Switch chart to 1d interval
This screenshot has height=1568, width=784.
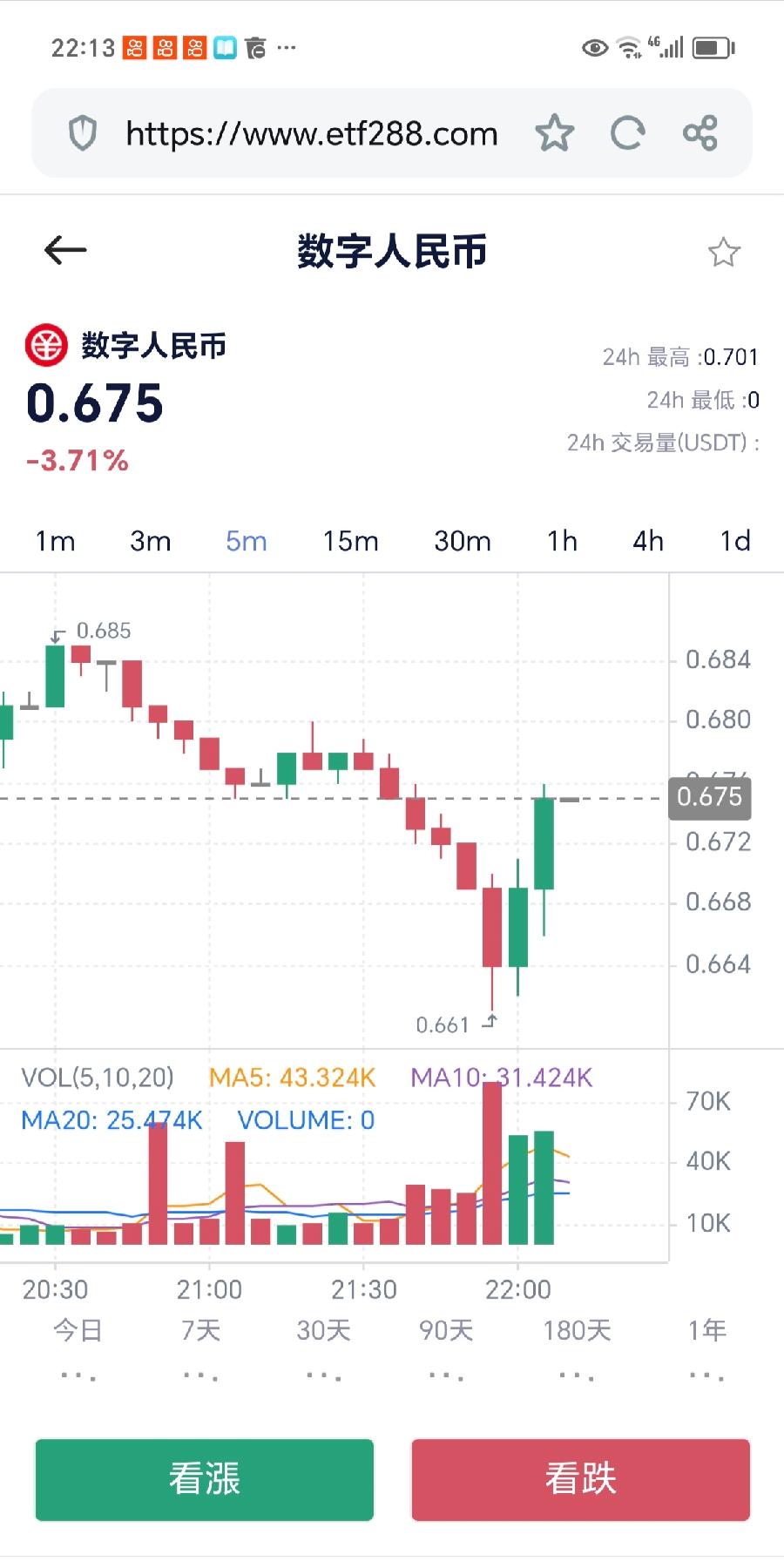(735, 541)
